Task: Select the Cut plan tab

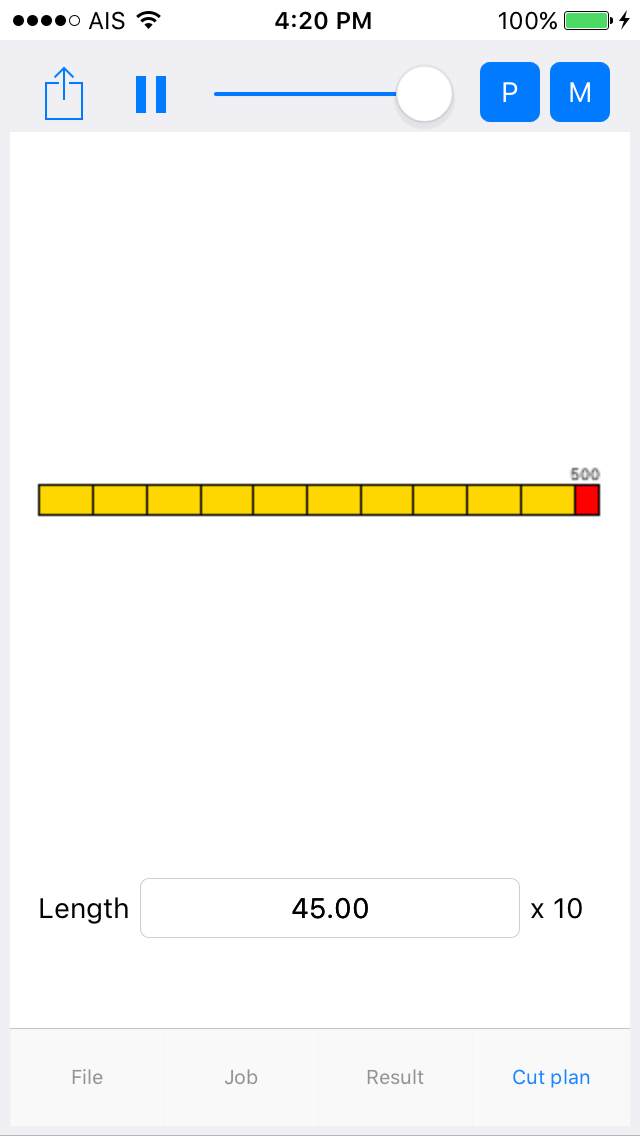Action: (551, 1077)
